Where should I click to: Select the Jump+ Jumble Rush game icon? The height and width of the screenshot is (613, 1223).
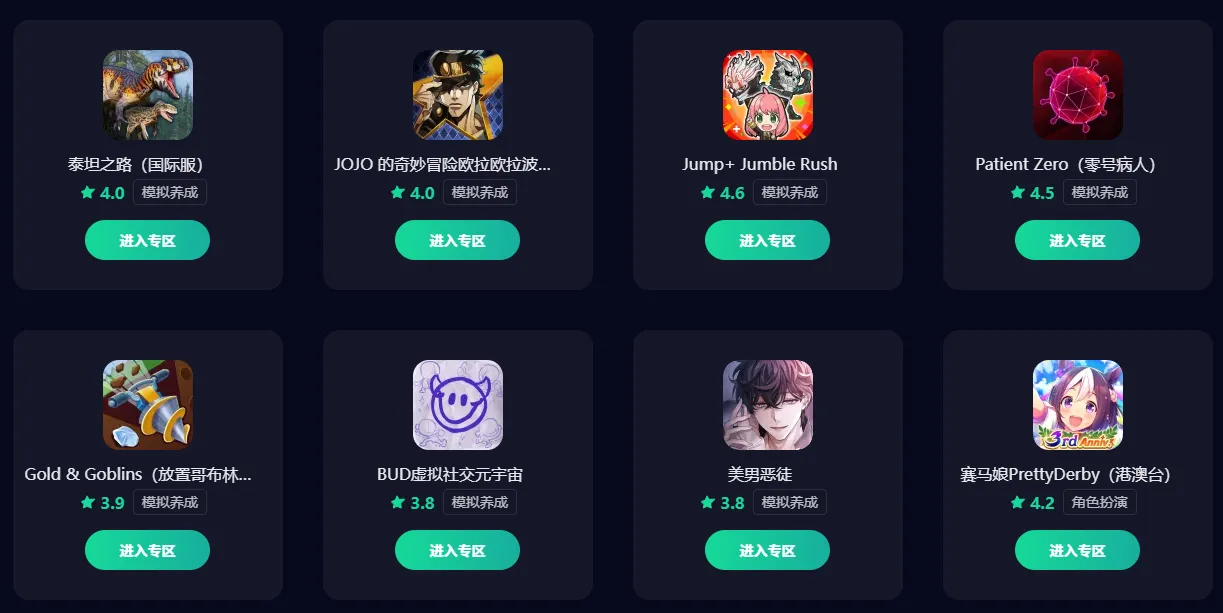tap(768, 95)
